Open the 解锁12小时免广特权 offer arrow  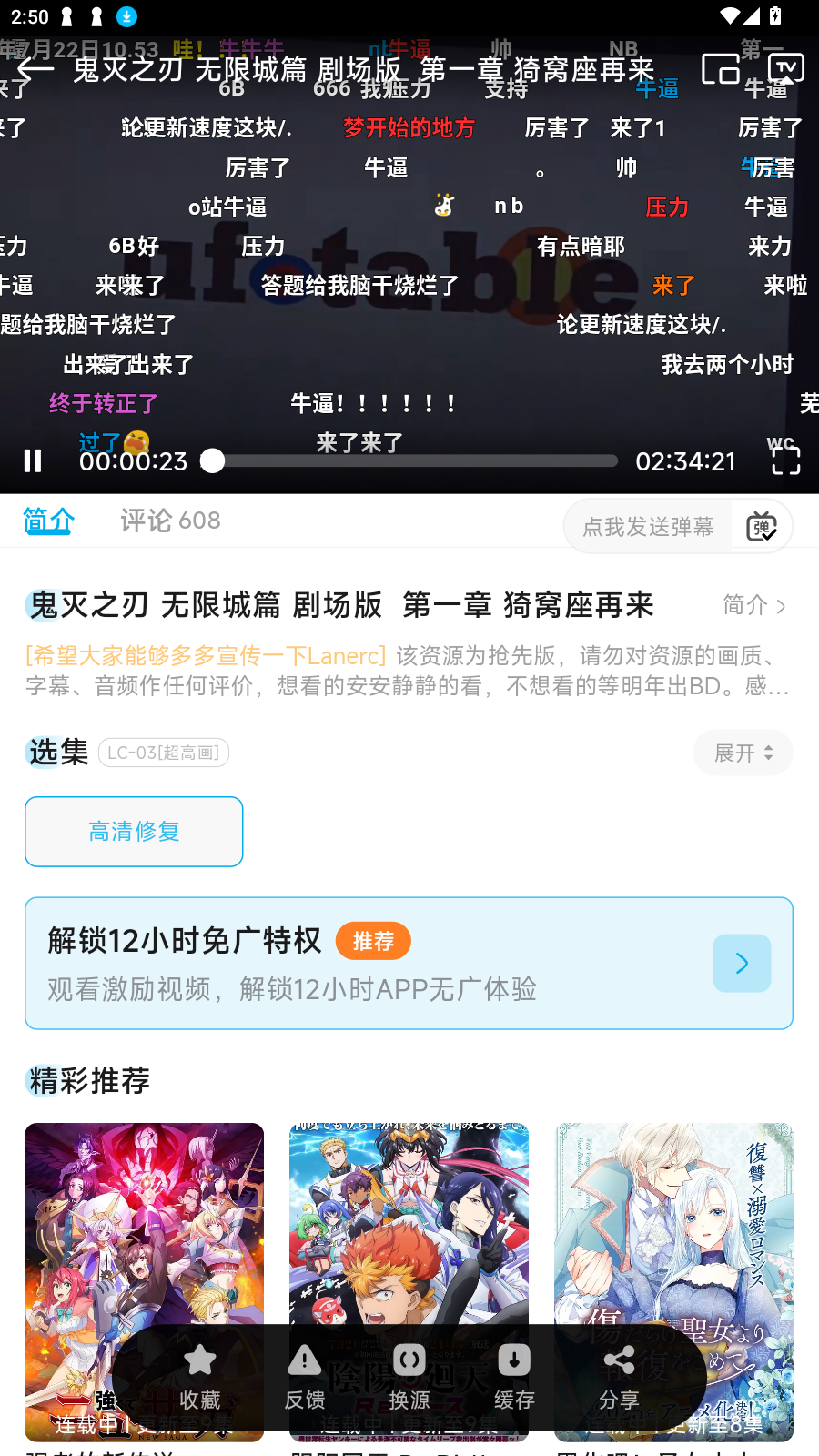(742, 963)
